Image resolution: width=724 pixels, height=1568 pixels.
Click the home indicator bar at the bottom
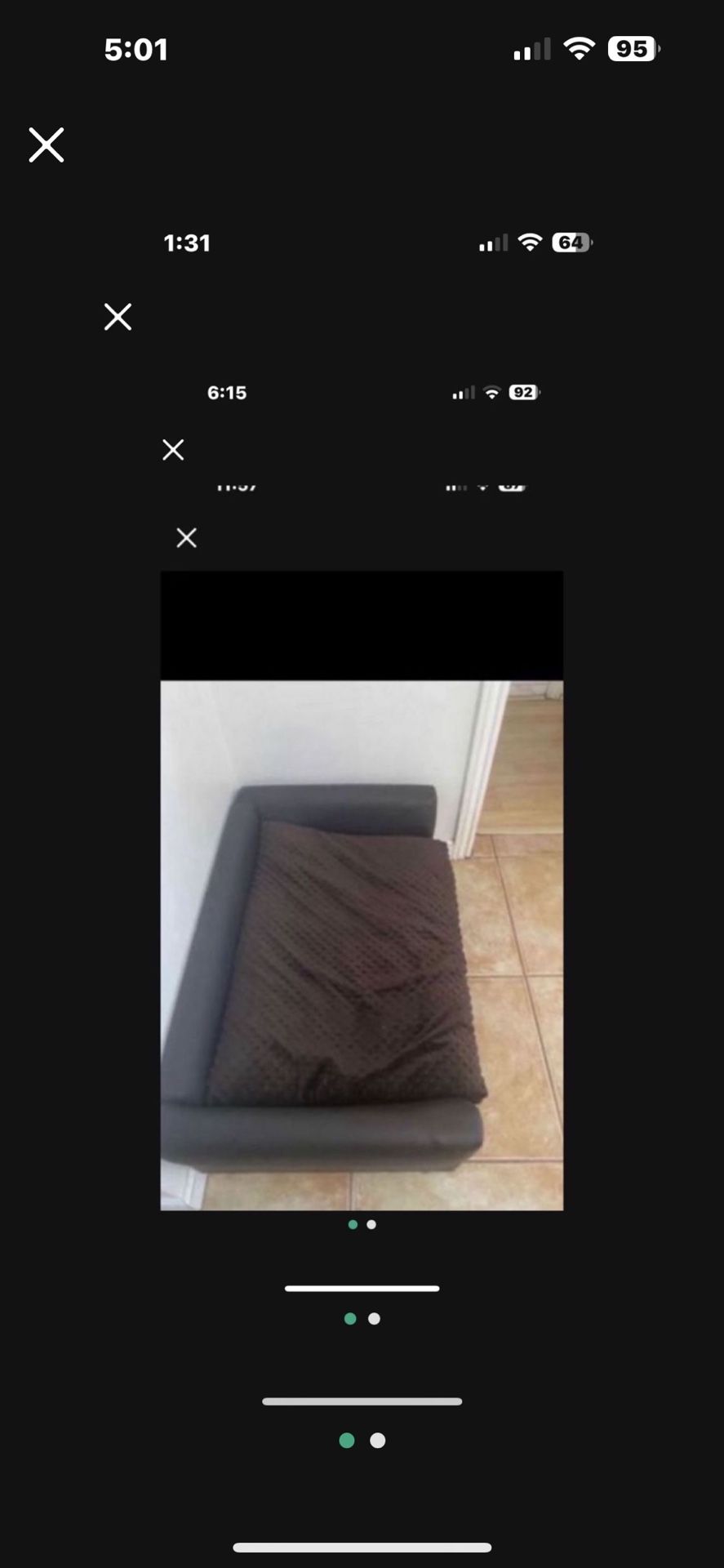click(362, 1540)
